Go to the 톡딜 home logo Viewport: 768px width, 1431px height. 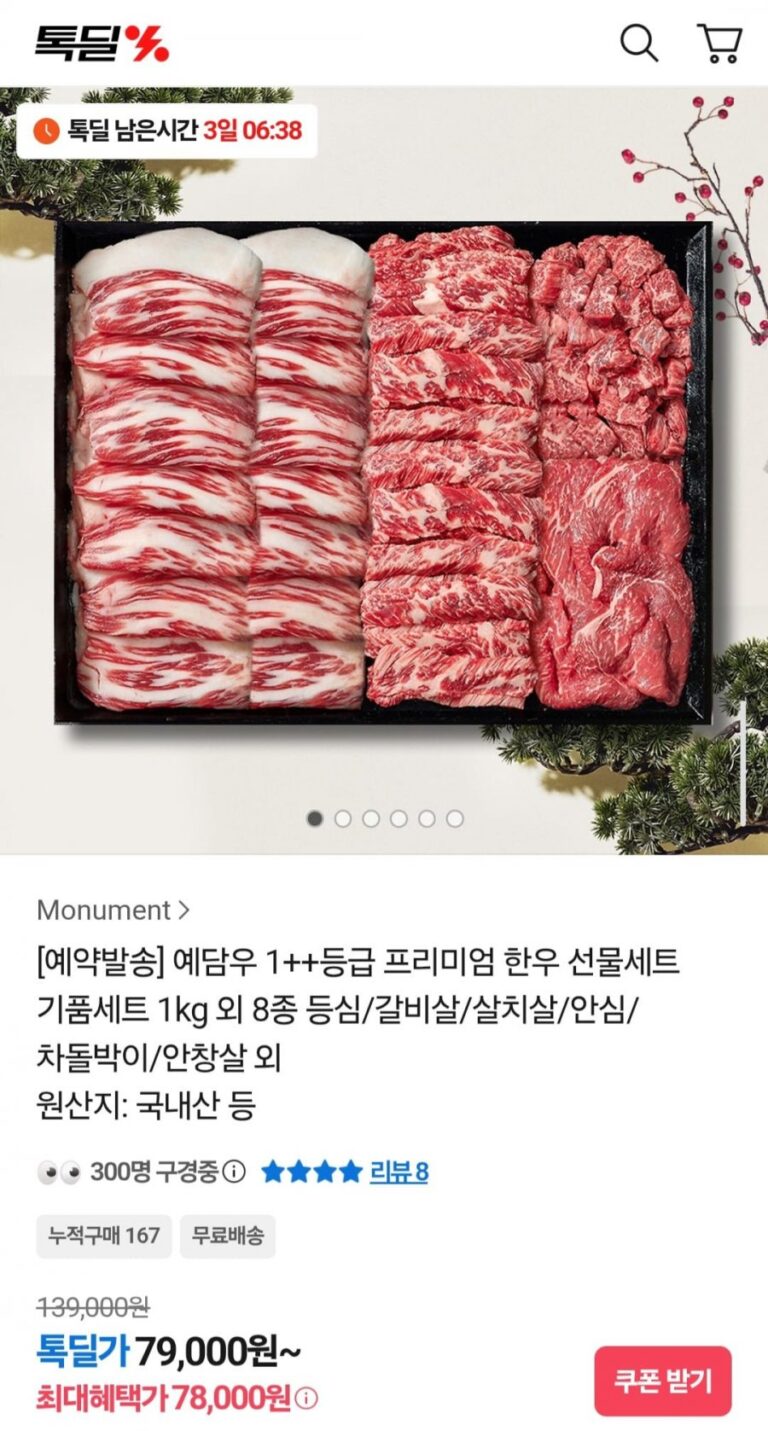pos(102,43)
